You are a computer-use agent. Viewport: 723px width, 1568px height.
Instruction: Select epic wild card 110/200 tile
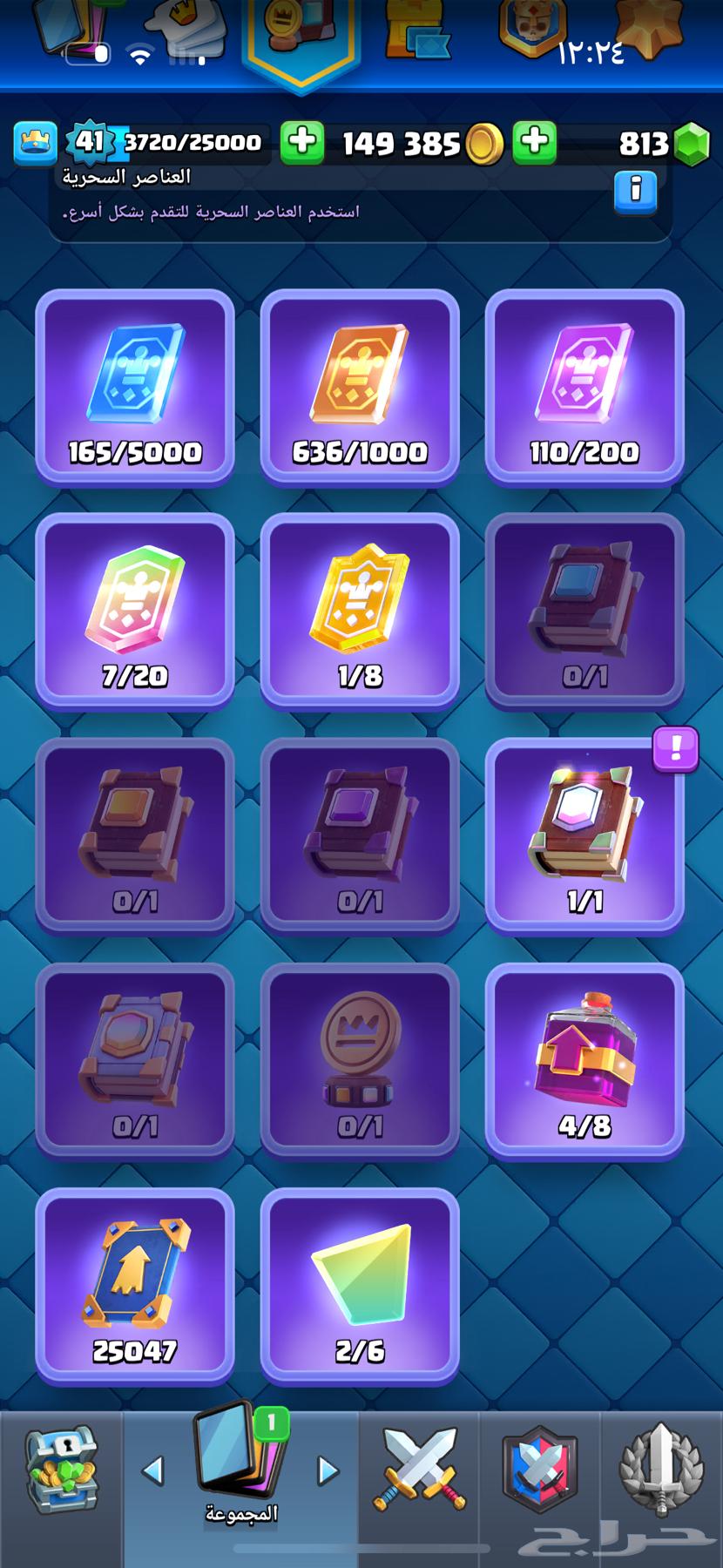click(584, 387)
